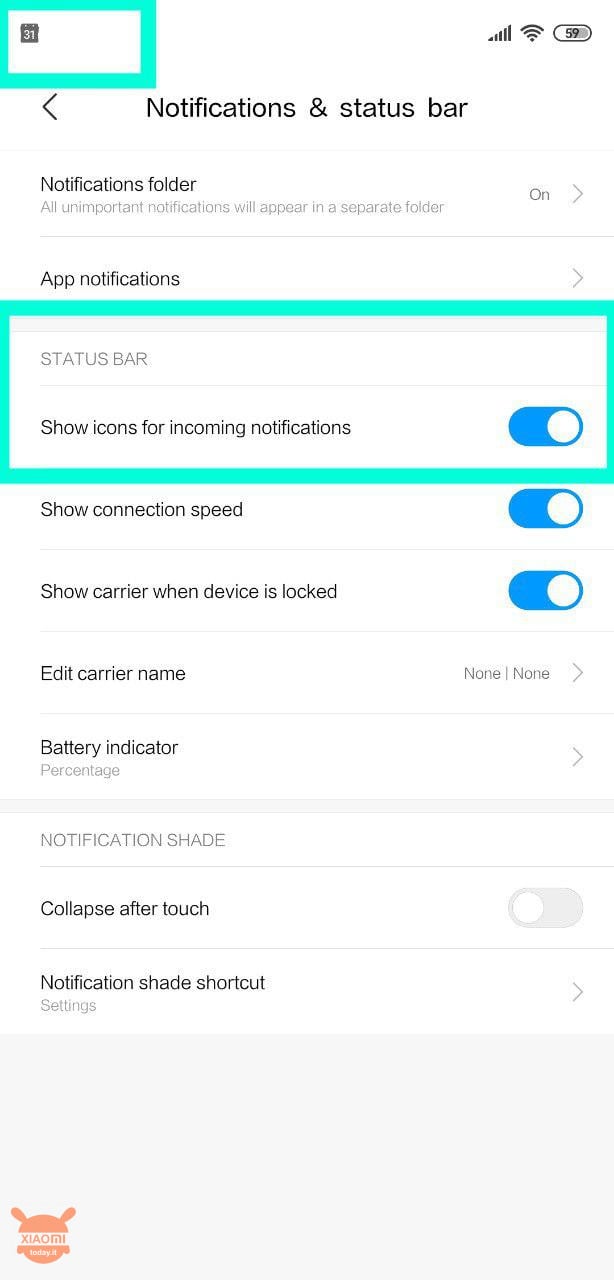Open Edit carrier name
The height and width of the screenshot is (1280, 614).
[x=307, y=673]
